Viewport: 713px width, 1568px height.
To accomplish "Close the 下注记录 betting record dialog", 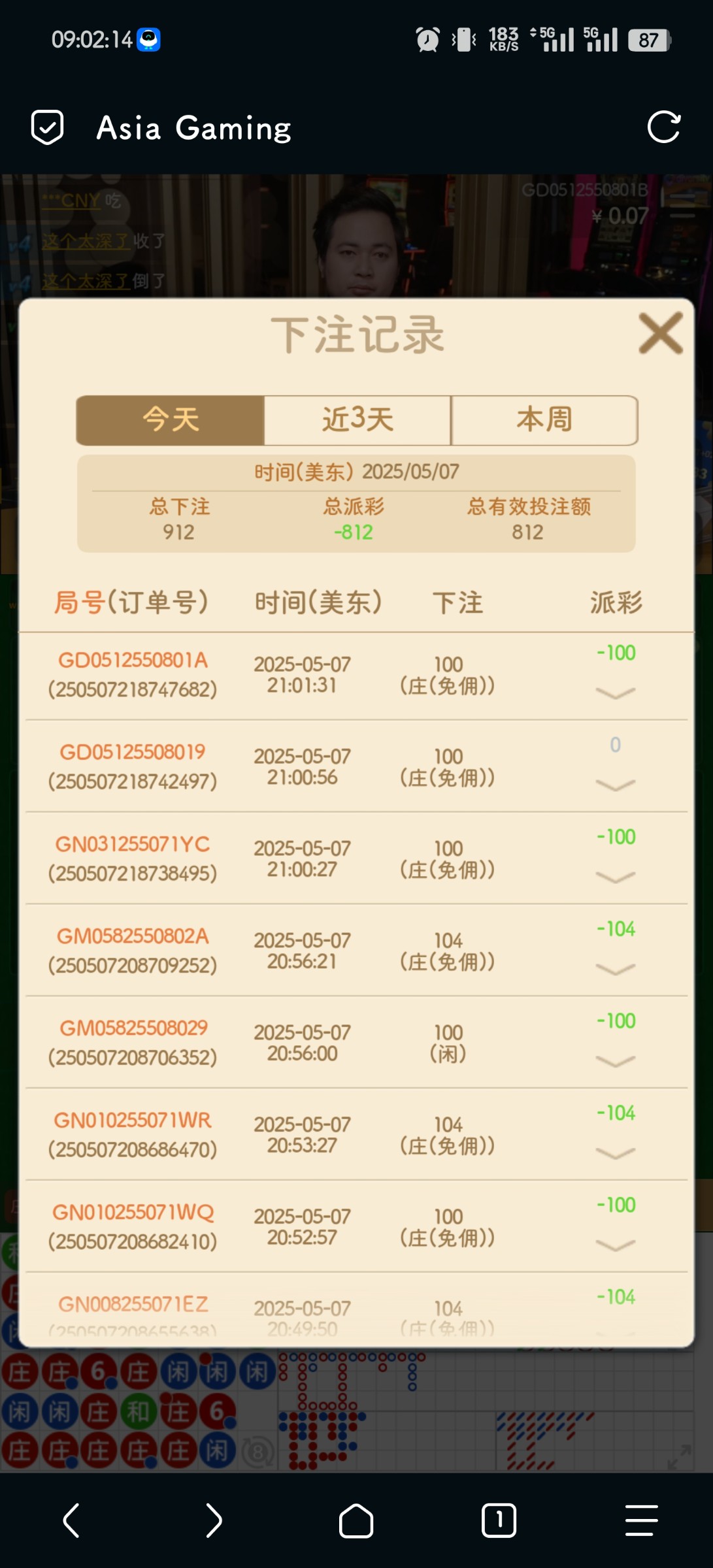I will pos(661,333).
